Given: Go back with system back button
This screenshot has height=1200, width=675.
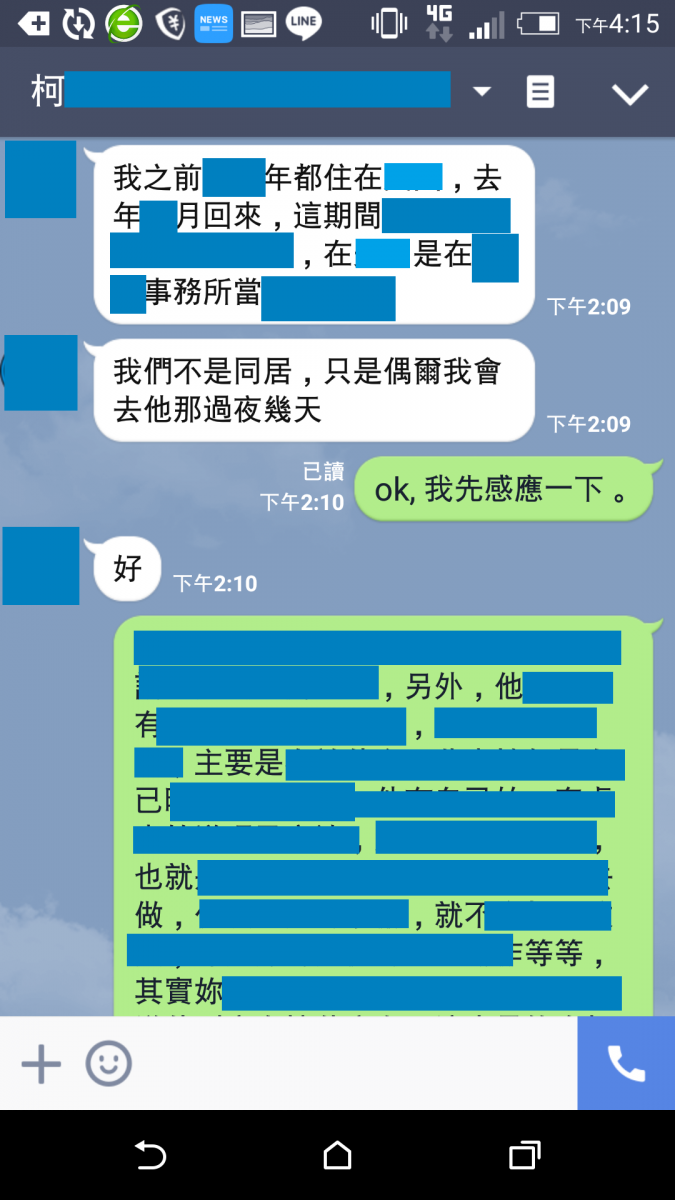Looking at the screenshot, I should tap(150, 1156).
